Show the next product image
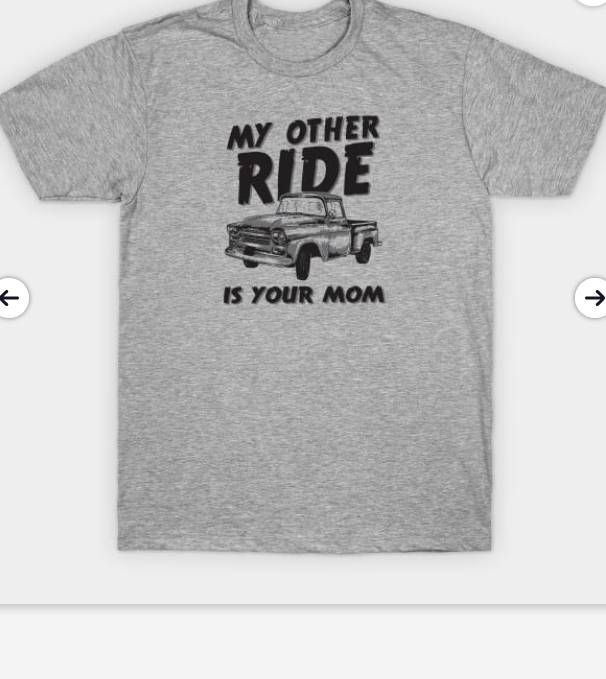This screenshot has width=606, height=679. (594, 298)
